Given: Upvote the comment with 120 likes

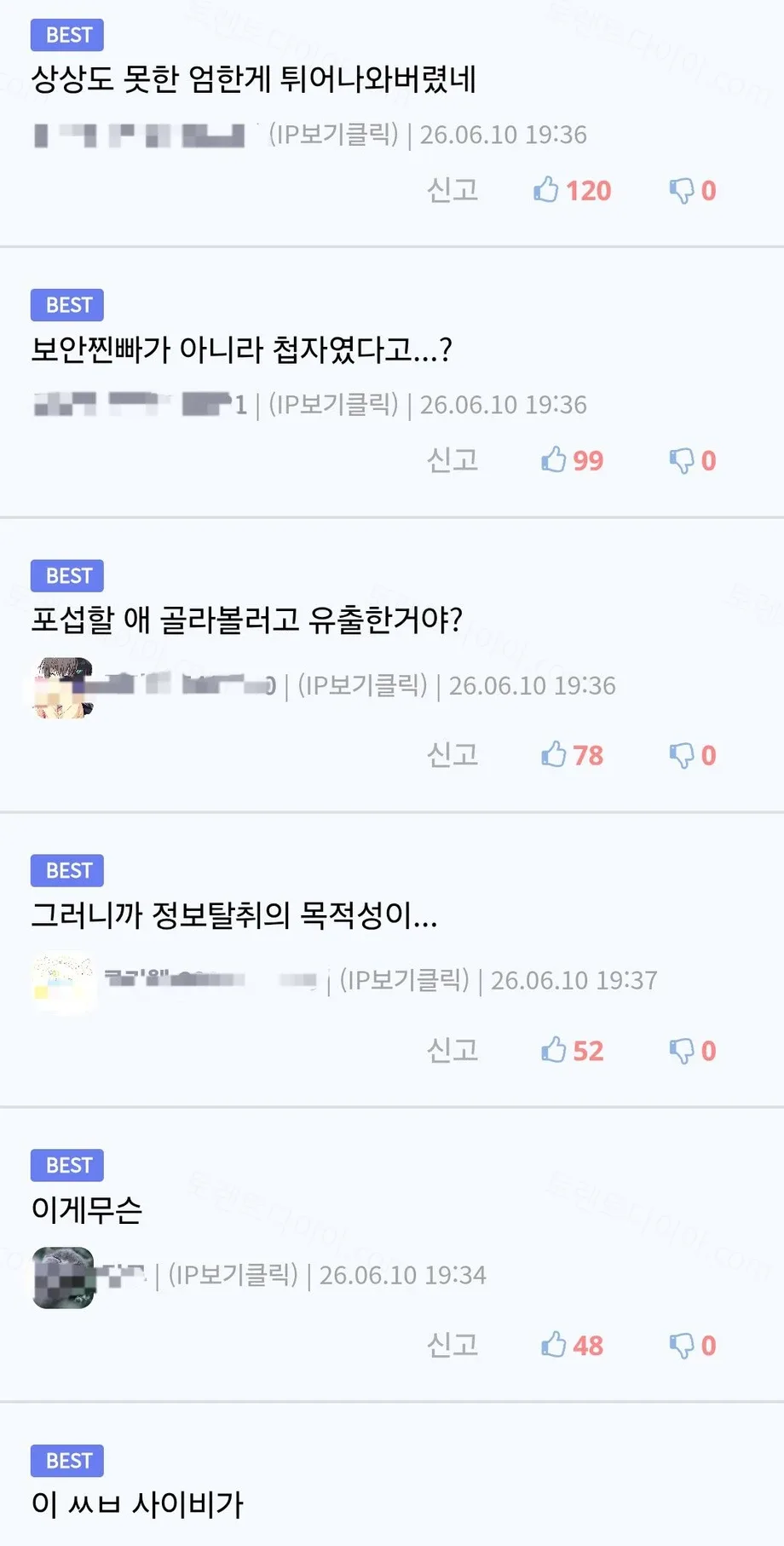Looking at the screenshot, I should tap(572, 190).
